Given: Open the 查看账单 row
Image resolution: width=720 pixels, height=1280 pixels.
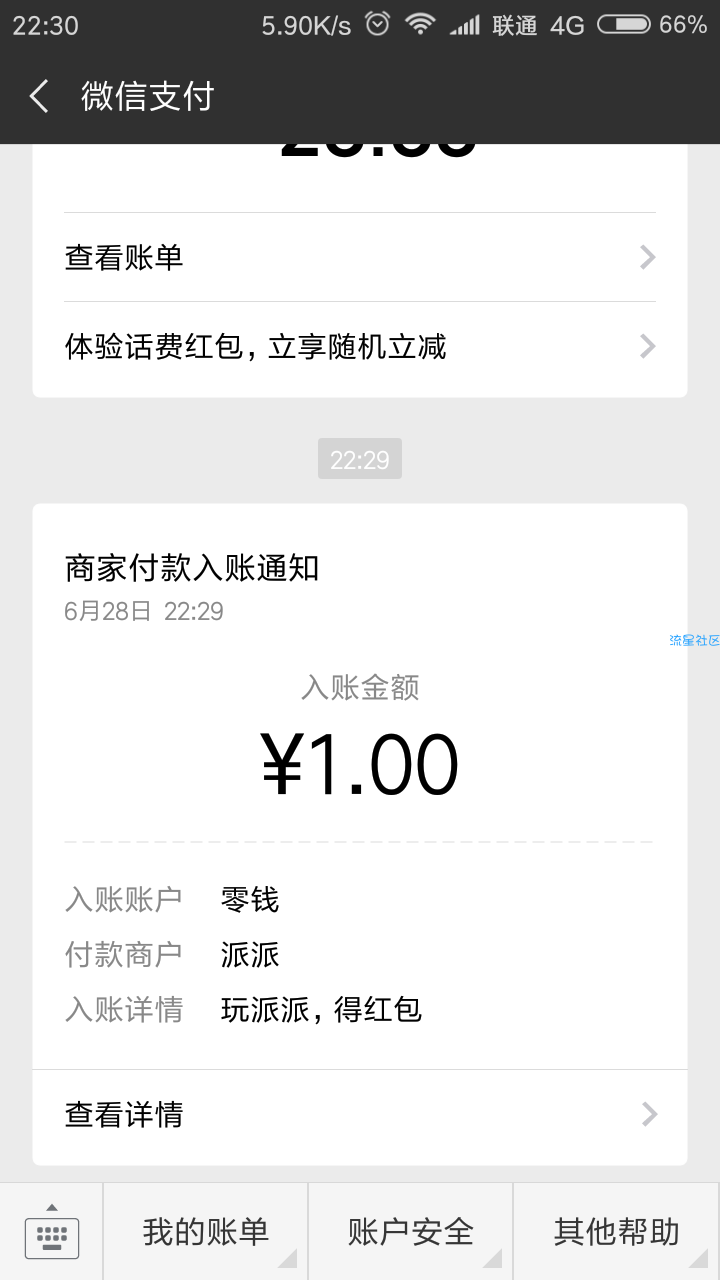Looking at the screenshot, I should click(x=359, y=258).
